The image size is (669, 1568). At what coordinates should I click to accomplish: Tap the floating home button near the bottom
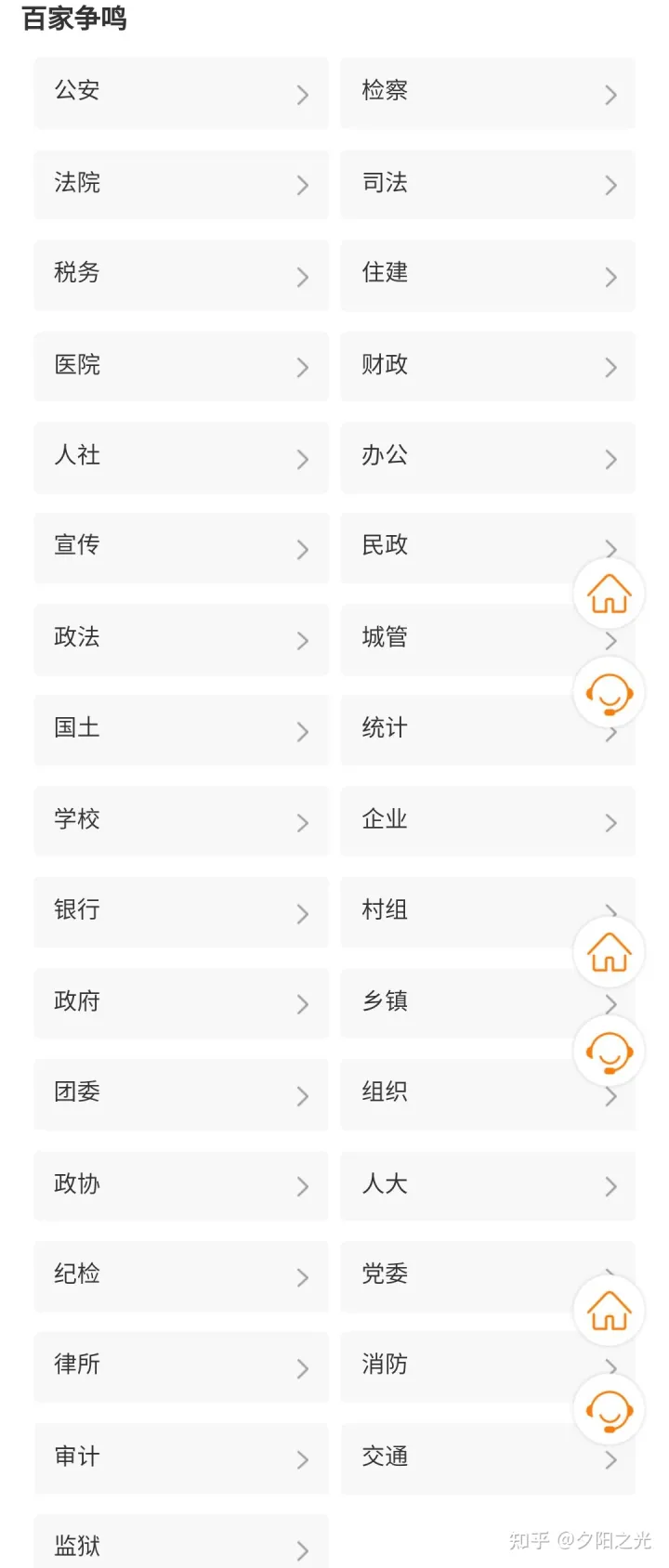(x=609, y=1310)
